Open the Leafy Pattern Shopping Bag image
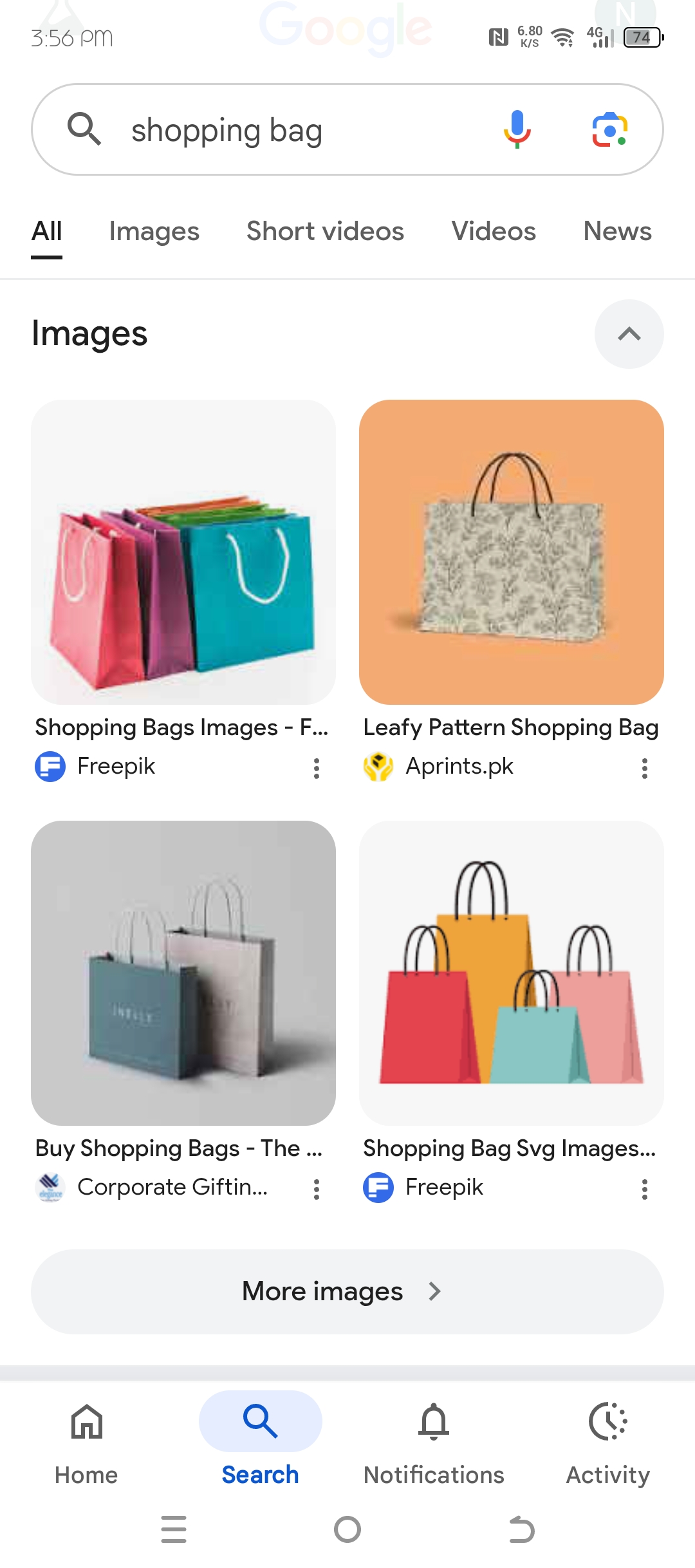This screenshot has width=695, height=1568. [x=512, y=552]
